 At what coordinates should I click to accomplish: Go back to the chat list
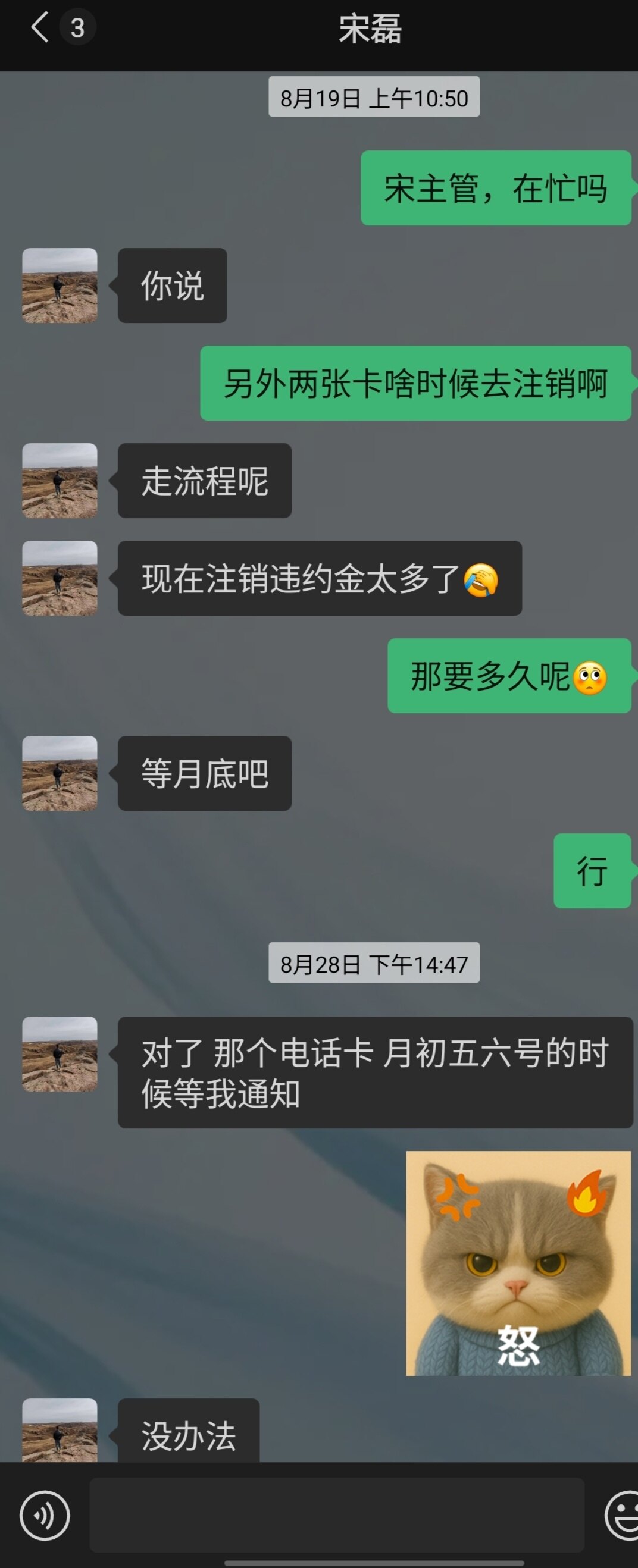coord(41,28)
